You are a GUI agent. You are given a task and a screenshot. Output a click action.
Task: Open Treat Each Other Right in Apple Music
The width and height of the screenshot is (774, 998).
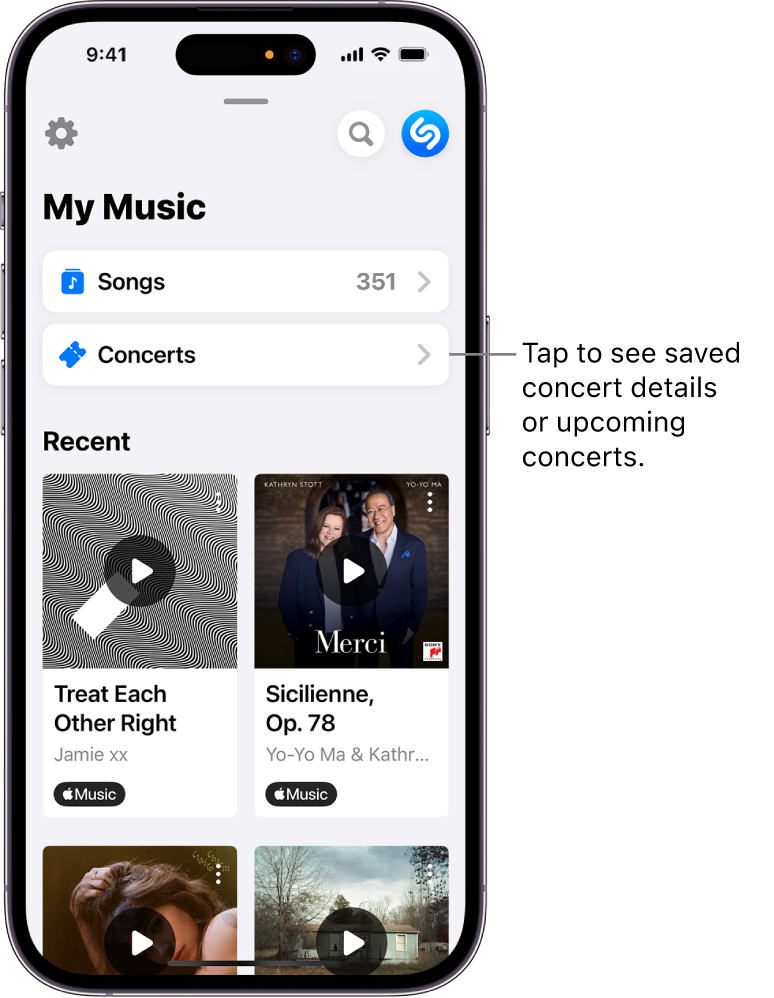(x=89, y=794)
